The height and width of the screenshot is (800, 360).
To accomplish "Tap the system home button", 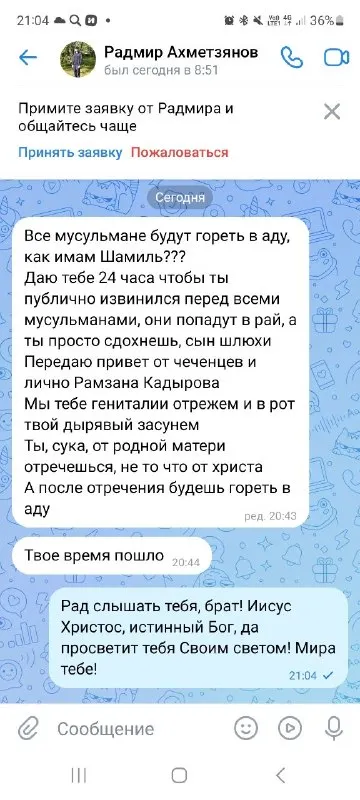I will click(x=179, y=776).
